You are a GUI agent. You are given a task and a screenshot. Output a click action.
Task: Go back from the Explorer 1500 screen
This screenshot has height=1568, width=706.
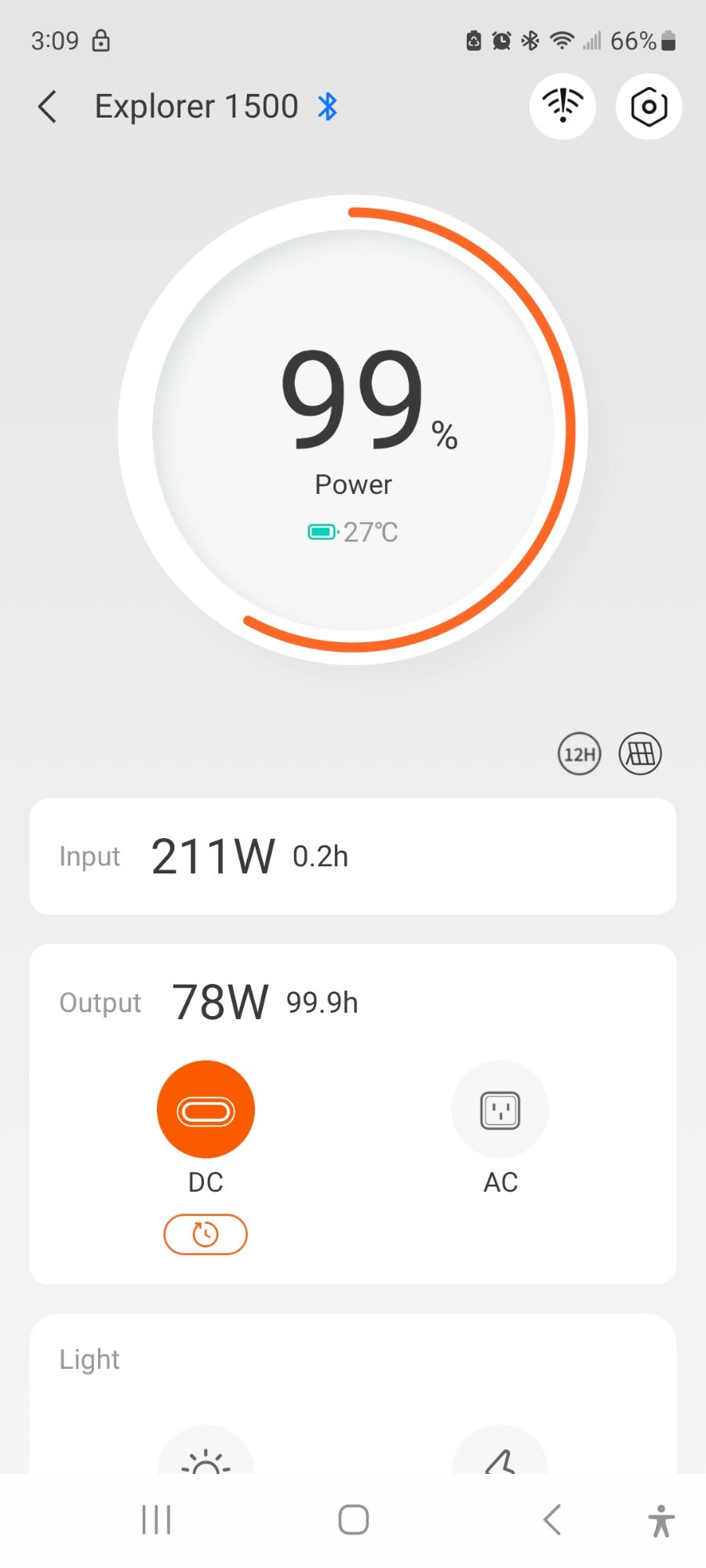coord(47,107)
